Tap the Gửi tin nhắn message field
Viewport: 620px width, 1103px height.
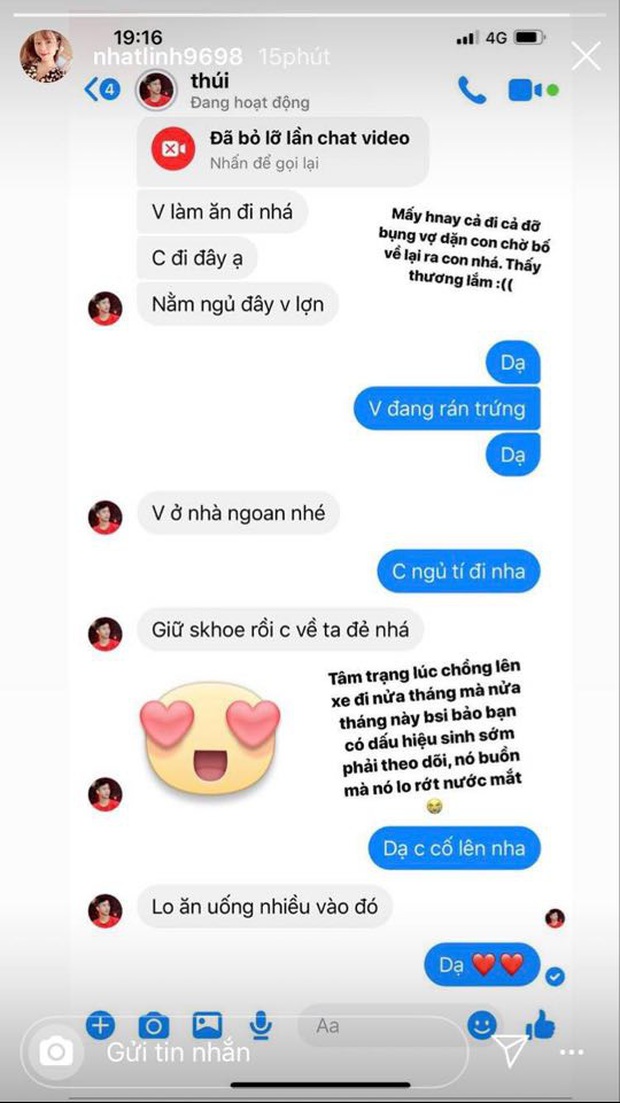point(270,1052)
